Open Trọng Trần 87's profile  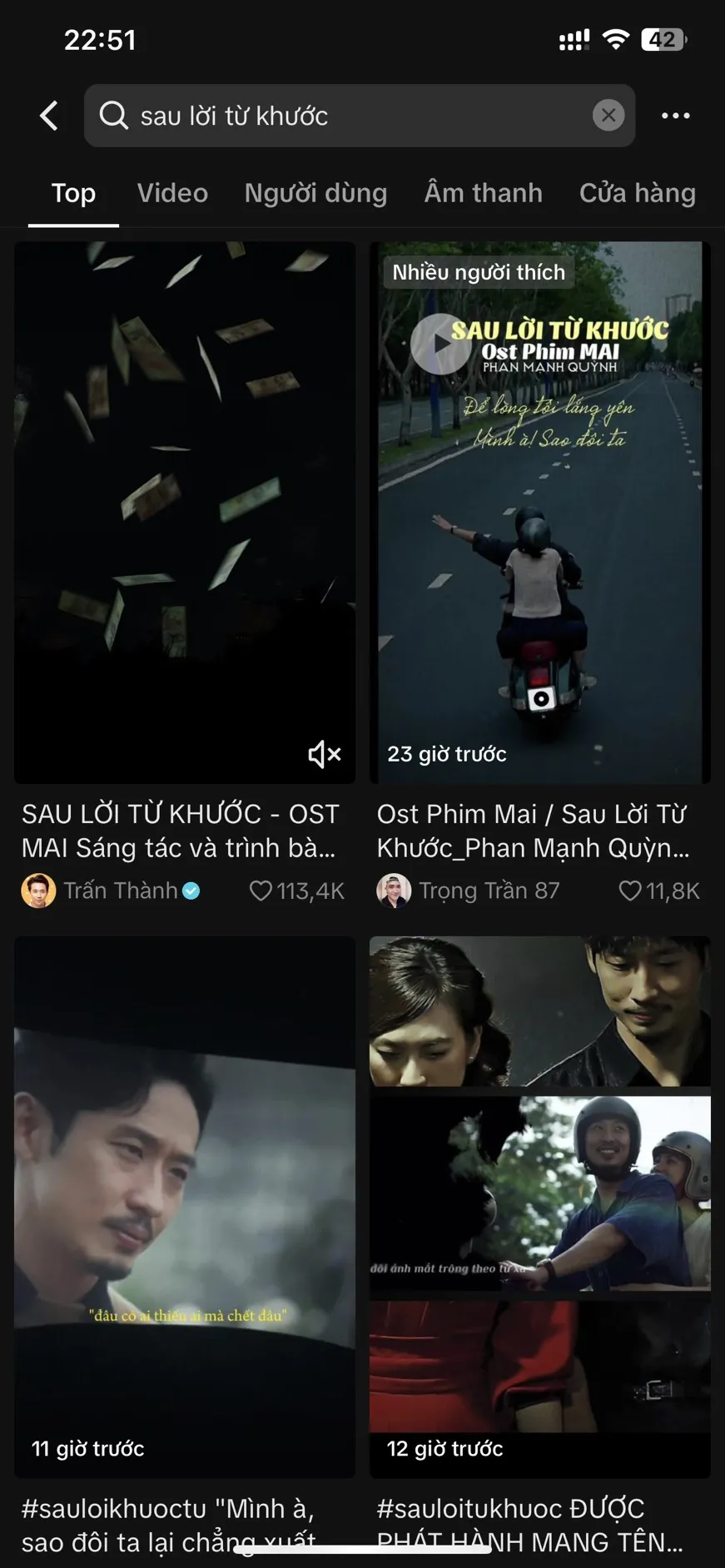(488, 891)
